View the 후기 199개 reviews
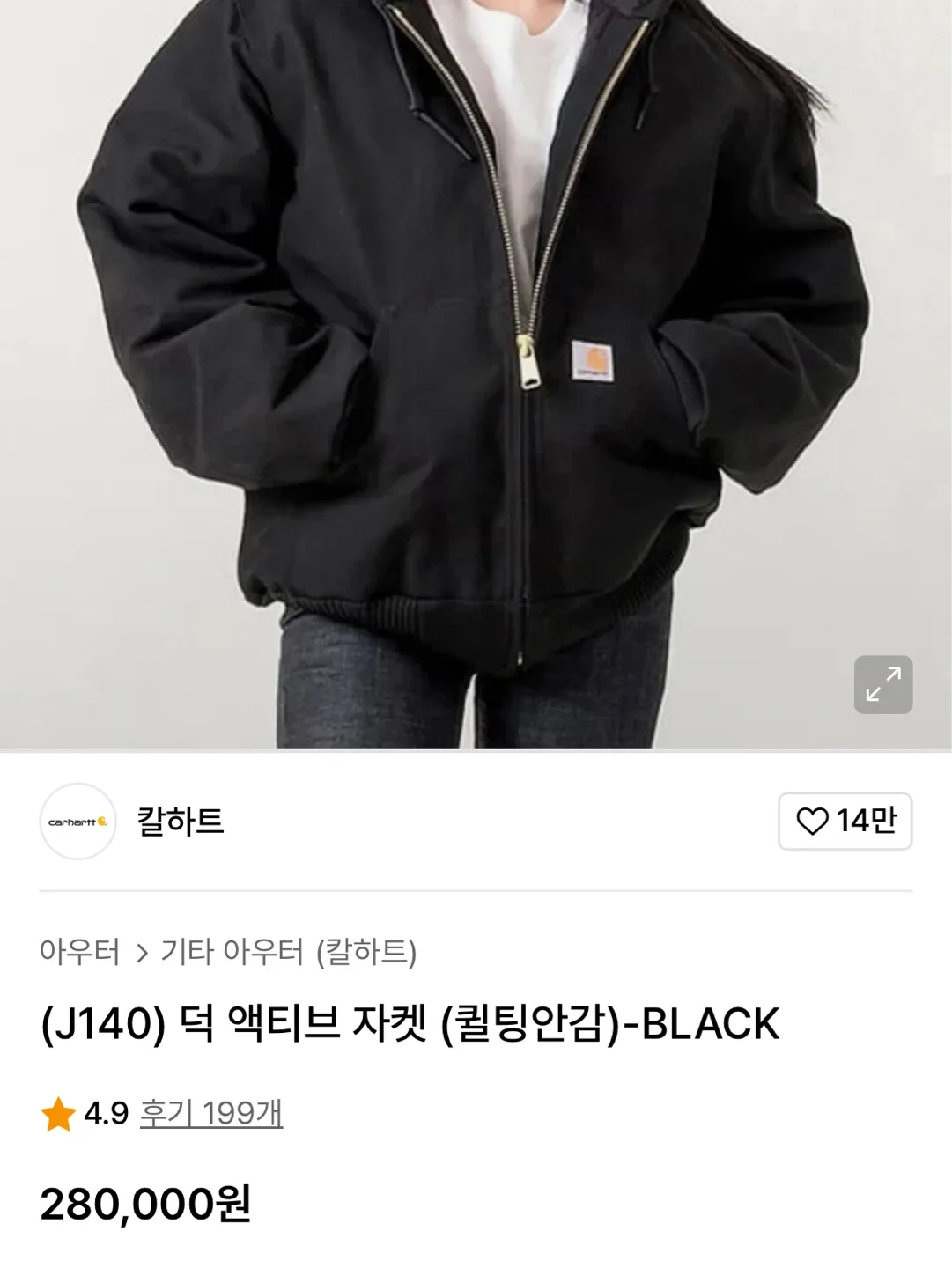 click(x=210, y=1113)
